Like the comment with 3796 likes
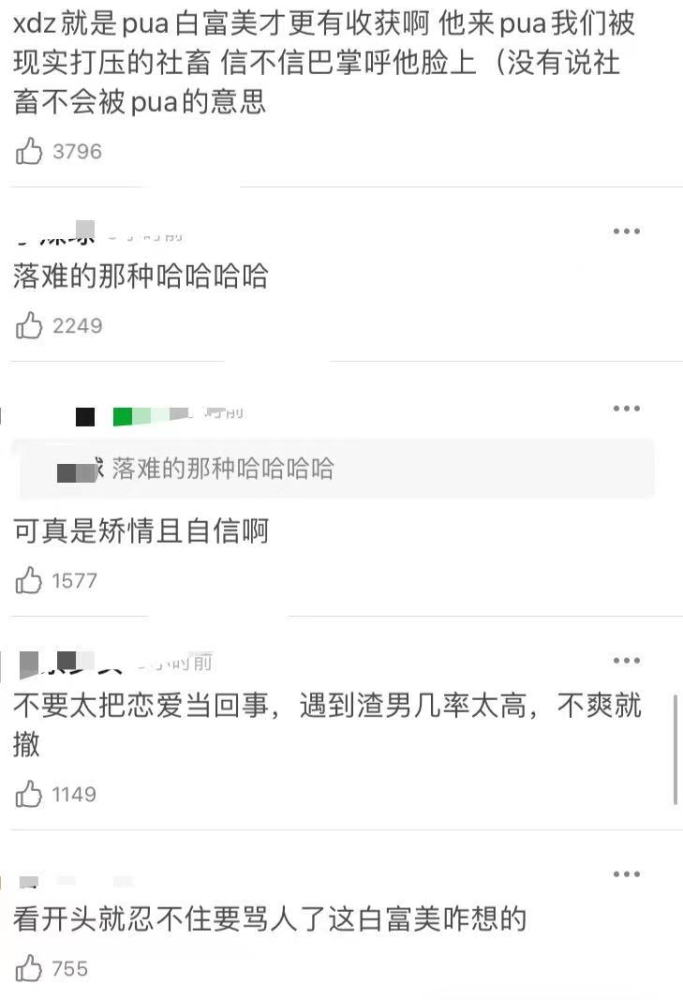The image size is (683, 1000). click(29, 152)
